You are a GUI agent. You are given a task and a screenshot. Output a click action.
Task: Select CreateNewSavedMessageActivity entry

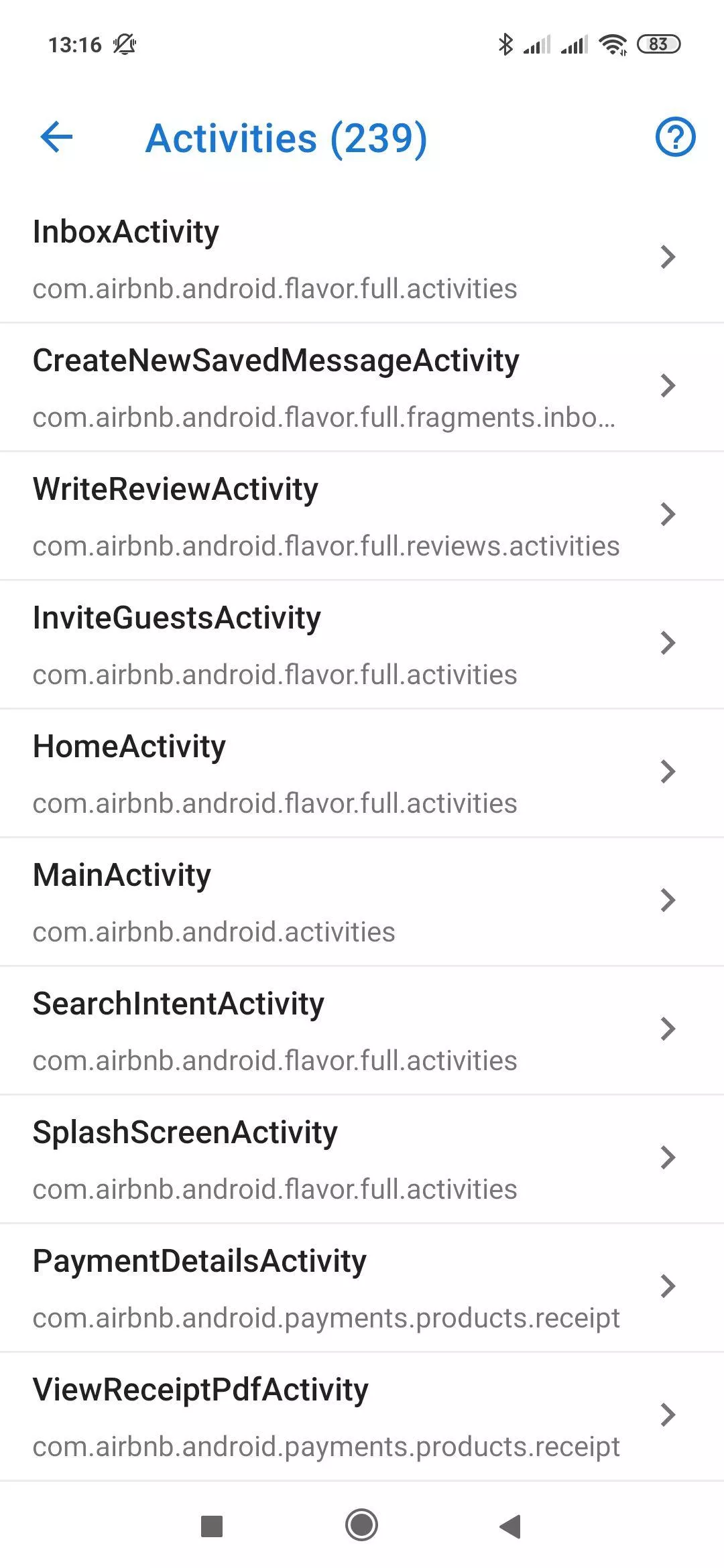pos(362,387)
